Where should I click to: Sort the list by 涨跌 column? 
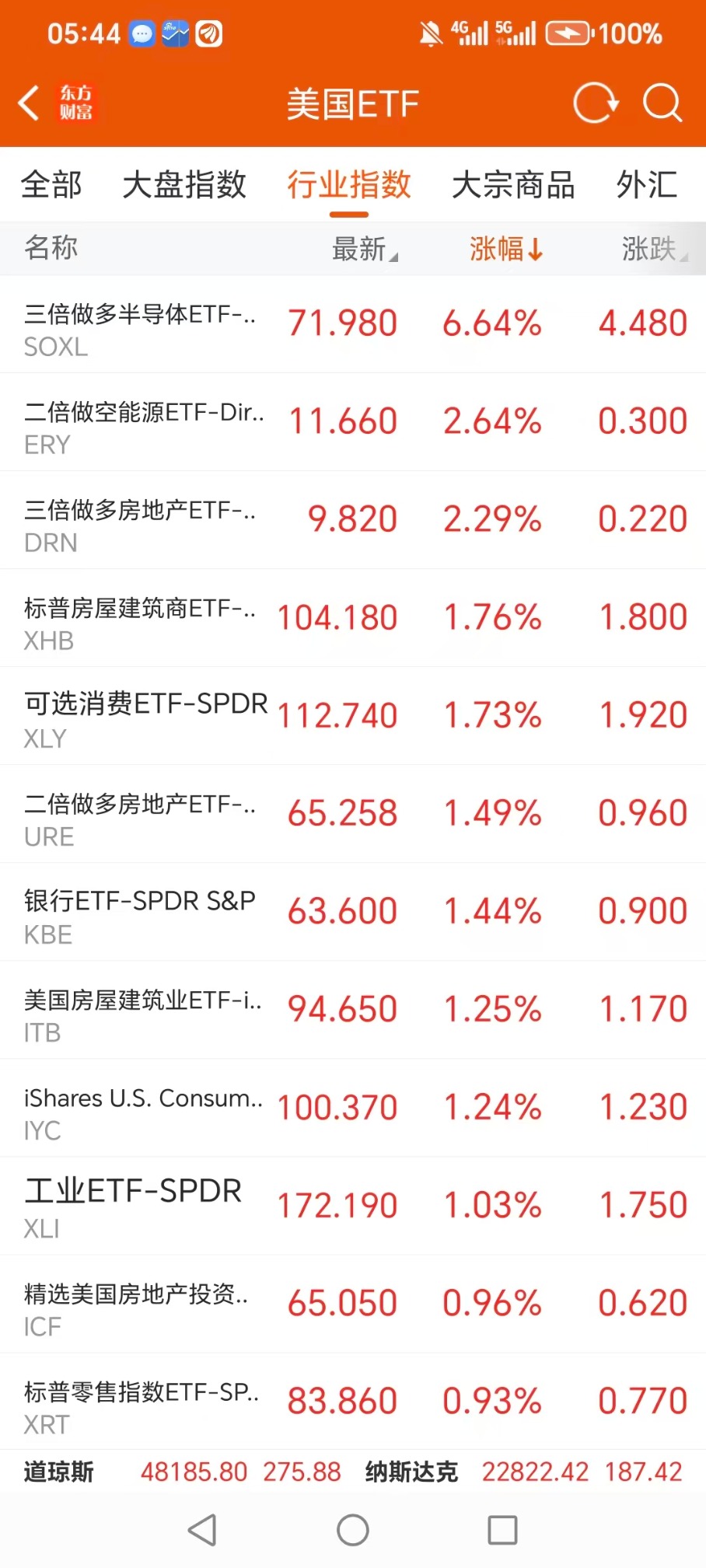click(x=653, y=249)
